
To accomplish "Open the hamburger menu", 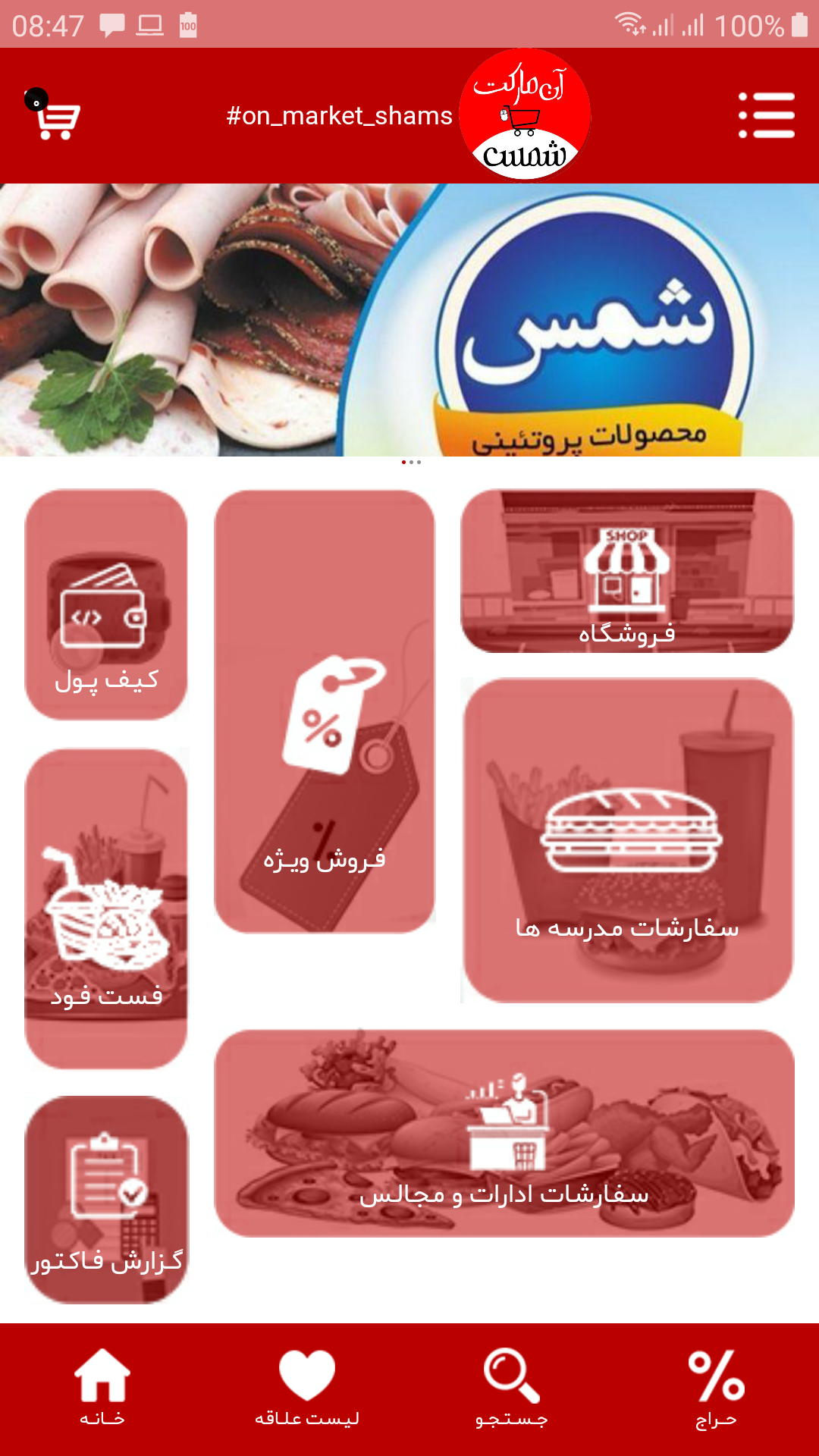I will tap(766, 115).
